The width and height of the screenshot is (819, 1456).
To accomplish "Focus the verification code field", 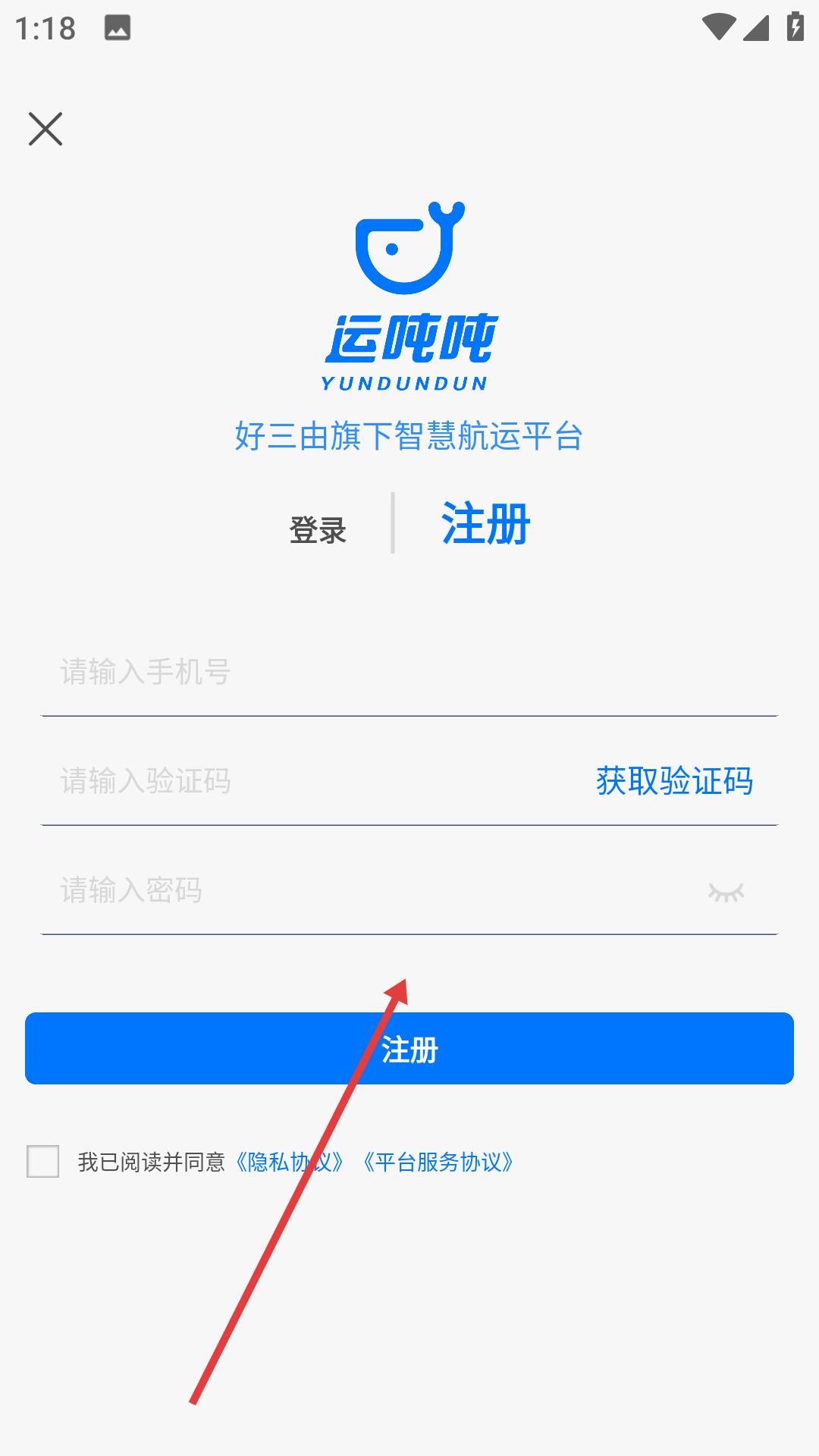I will click(x=311, y=781).
